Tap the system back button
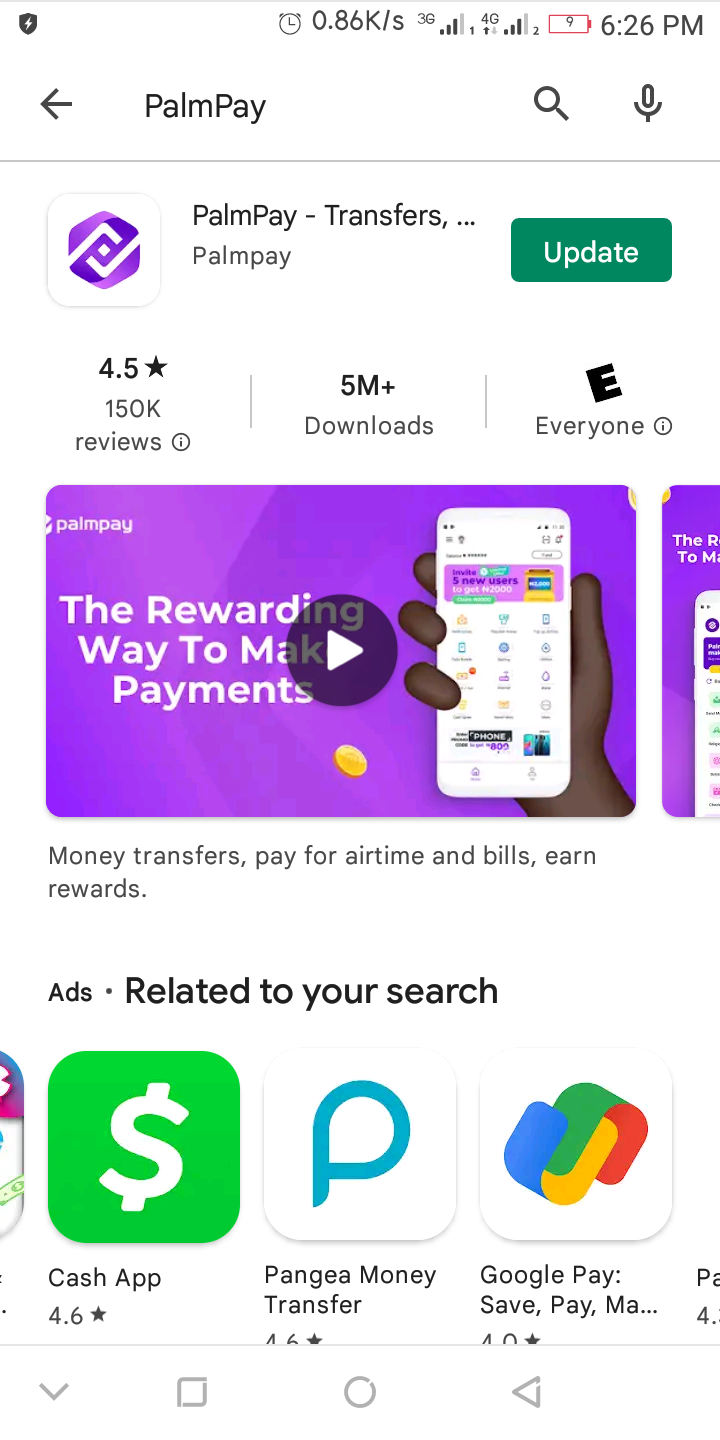Screen dimensions: 720x1440 tap(526, 1392)
